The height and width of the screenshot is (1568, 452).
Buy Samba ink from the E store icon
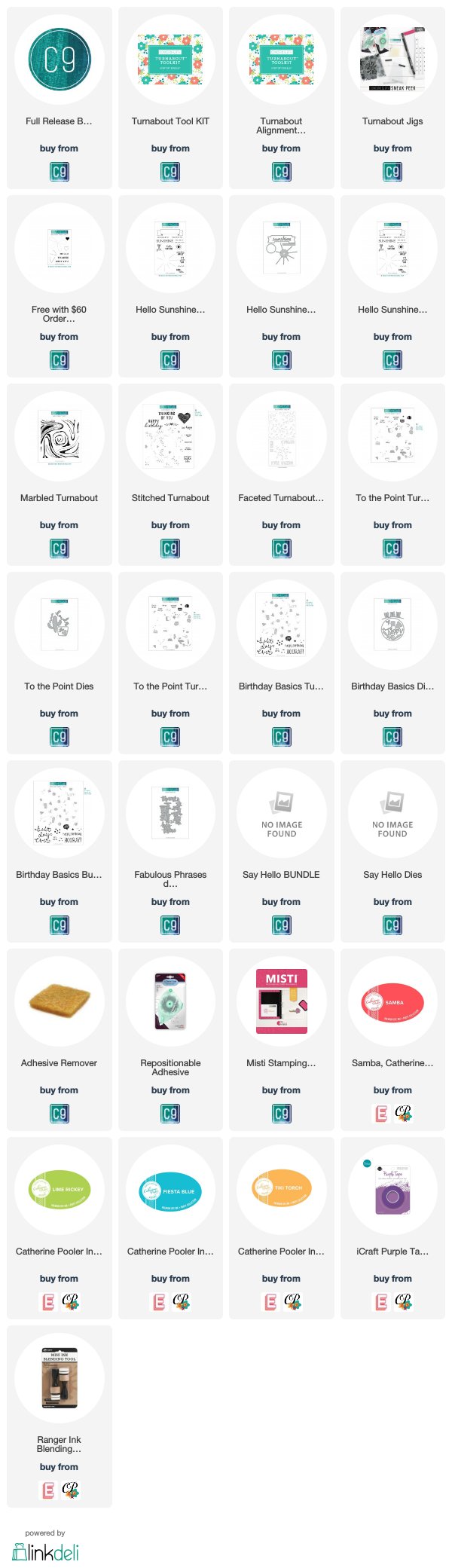click(x=381, y=1113)
